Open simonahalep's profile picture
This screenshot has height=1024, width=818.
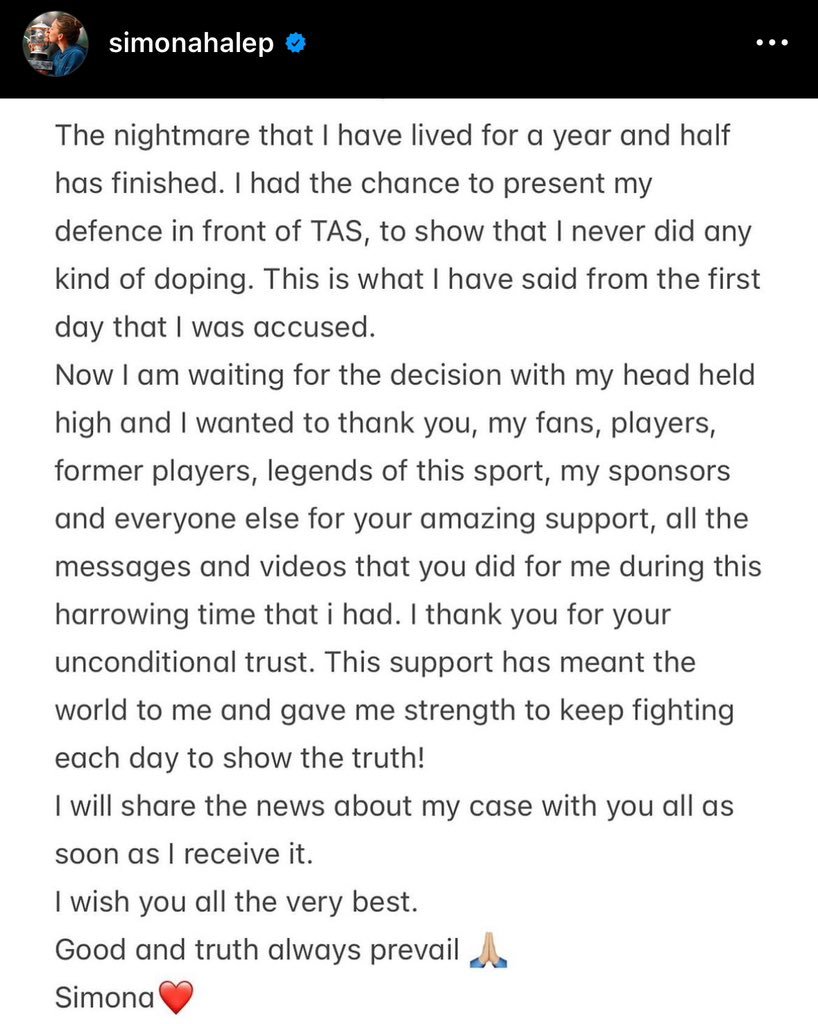click(55, 45)
